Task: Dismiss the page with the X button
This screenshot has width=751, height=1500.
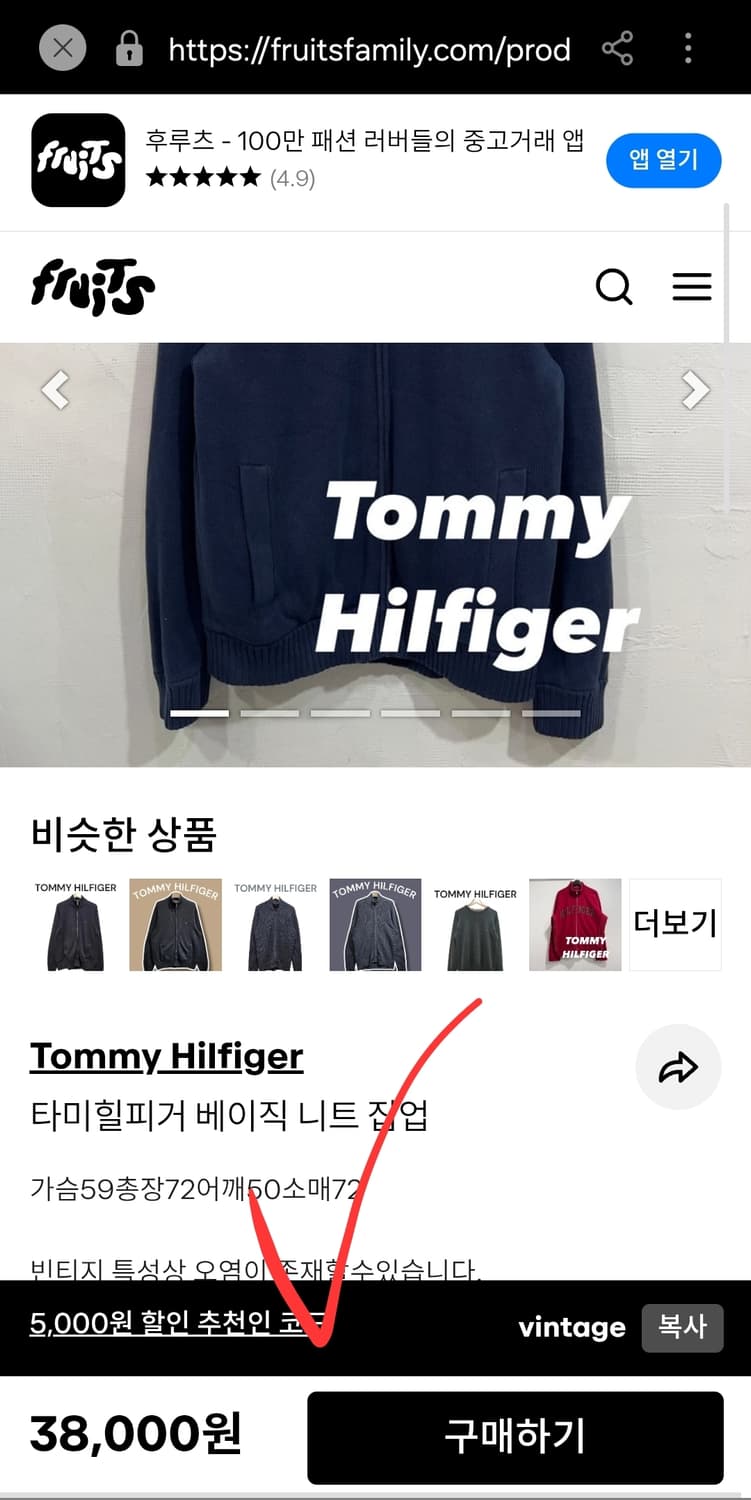Action: (62, 47)
